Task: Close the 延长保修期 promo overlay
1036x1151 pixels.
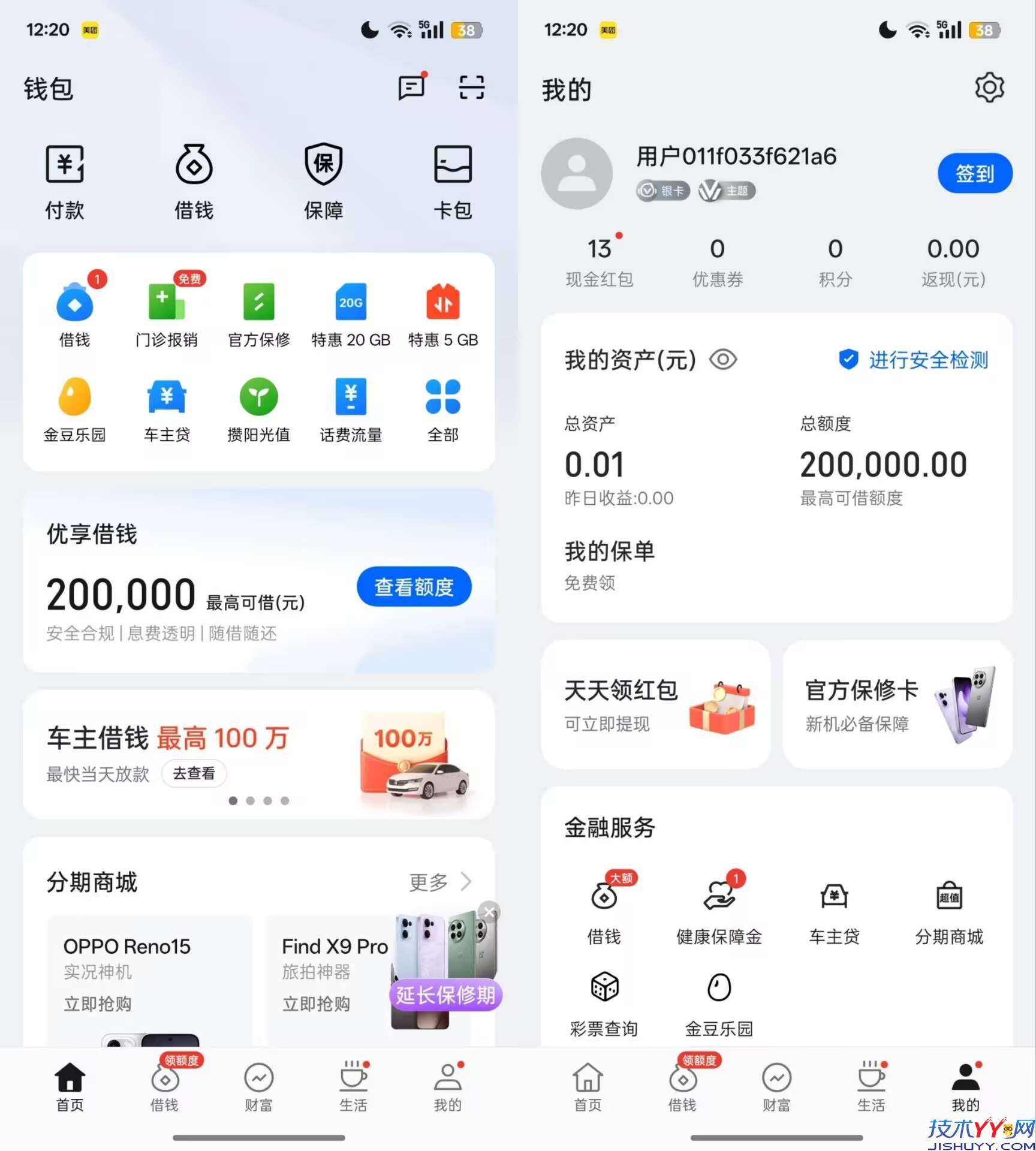Action: [491, 912]
